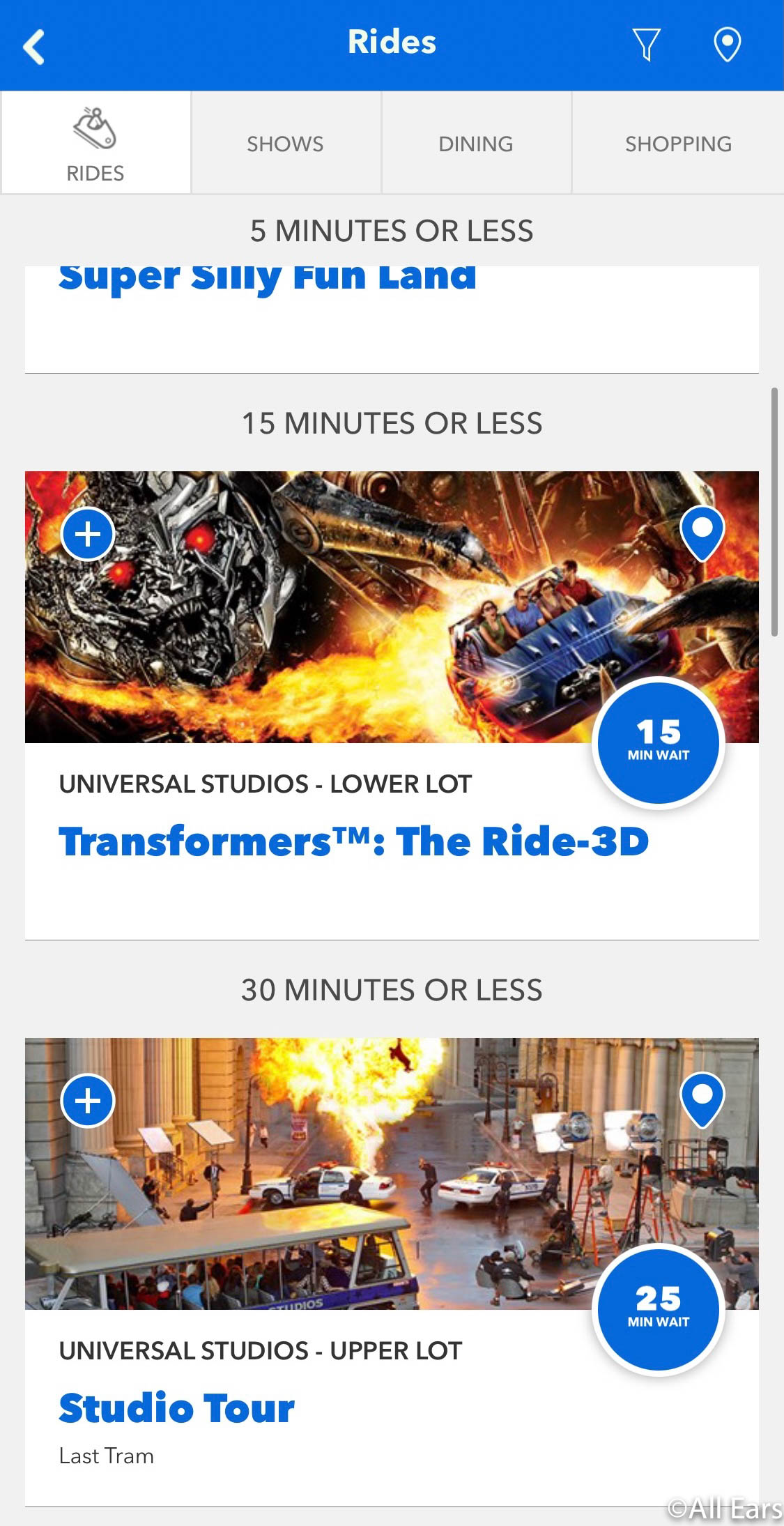784x1526 pixels.
Task: Open the Studio Tour ride card
Action: [x=177, y=1407]
